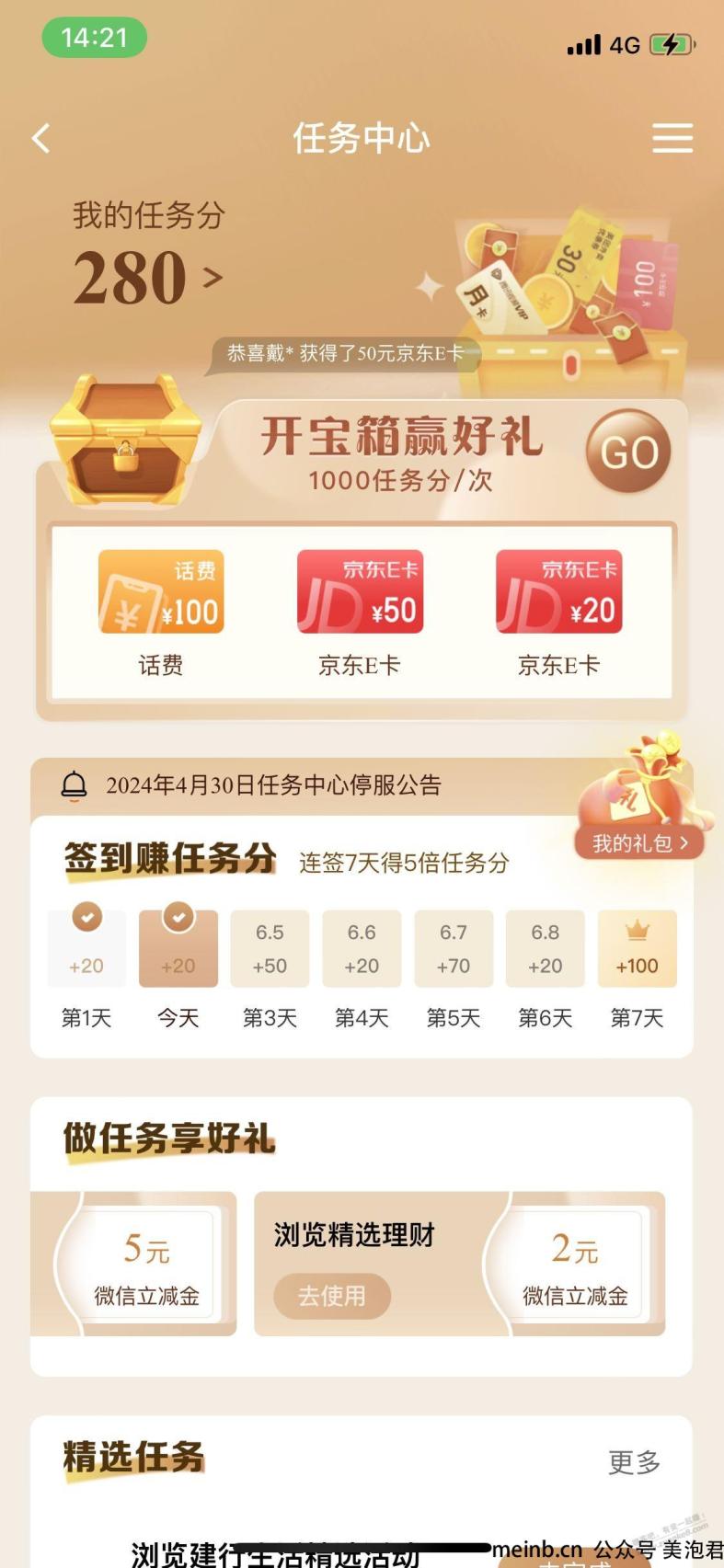Tap the GO button to open treasure chest
The width and height of the screenshot is (724, 1568).
(x=628, y=452)
